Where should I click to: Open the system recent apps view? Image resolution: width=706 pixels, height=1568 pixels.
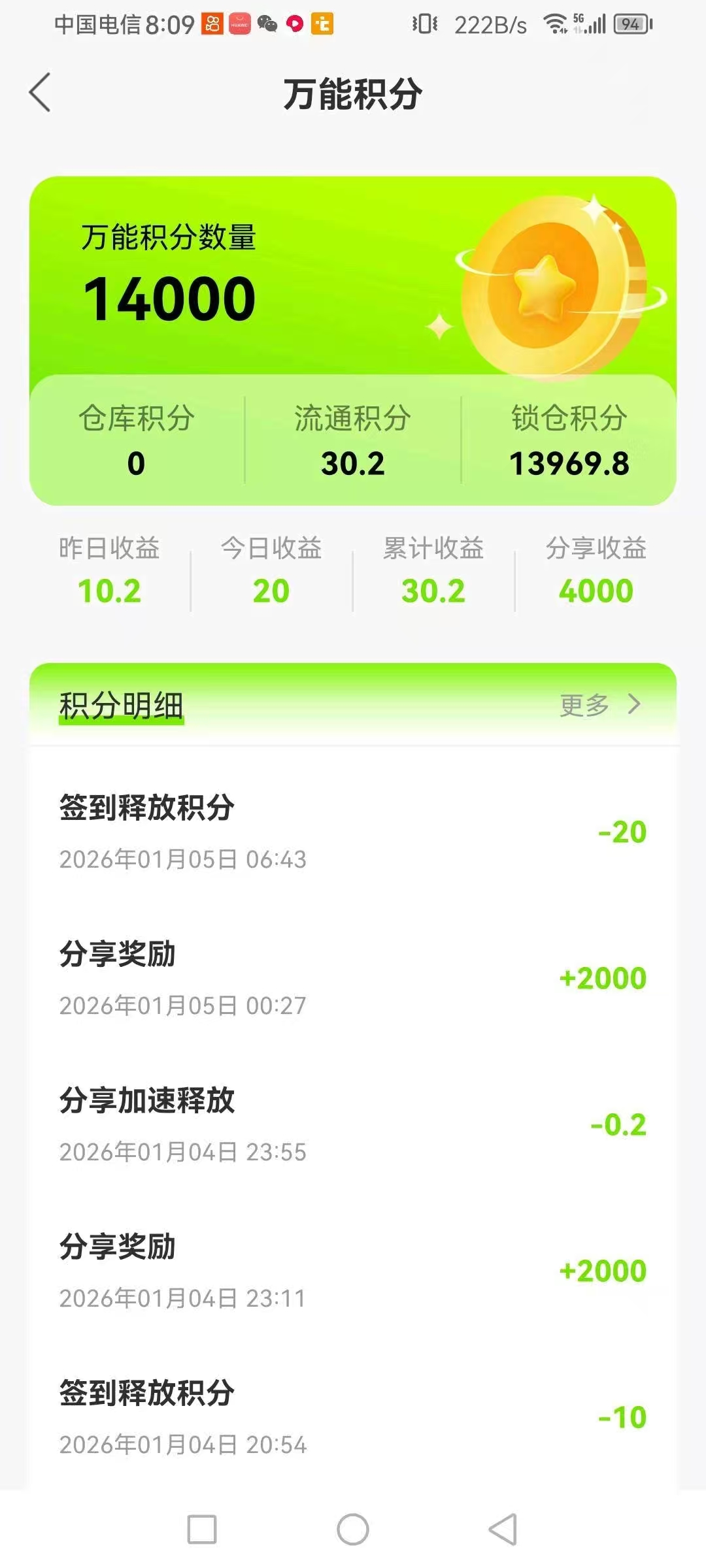point(202,1529)
